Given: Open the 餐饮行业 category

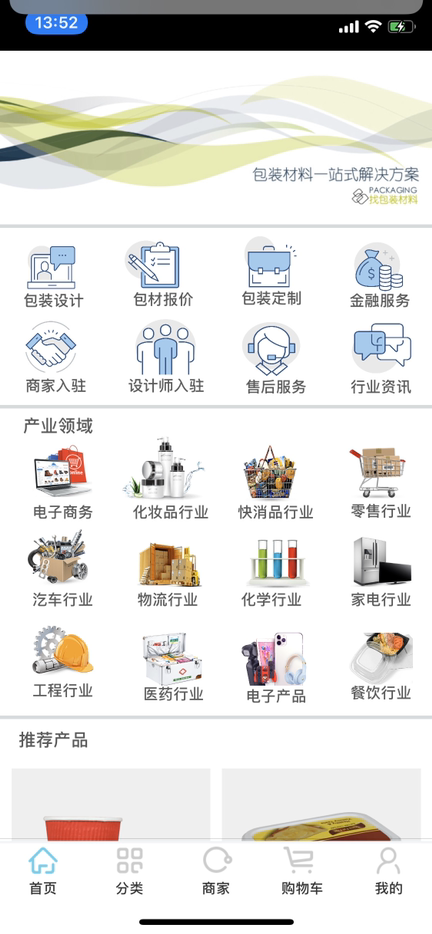Looking at the screenshot, I should (381, 666).
